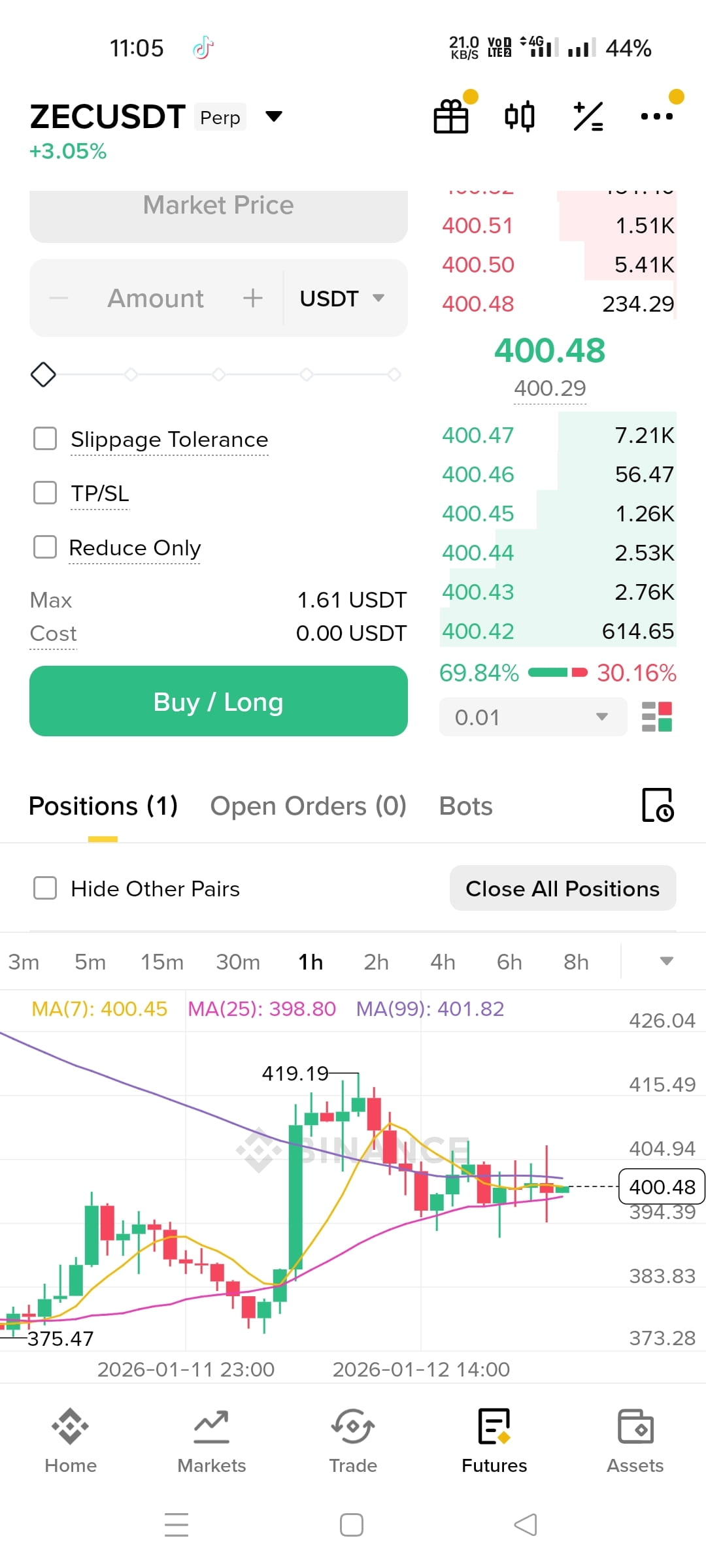The image size is (706, 1568).
Task: Check the Hide Other Pairs box
Action: tap(45, 889)
